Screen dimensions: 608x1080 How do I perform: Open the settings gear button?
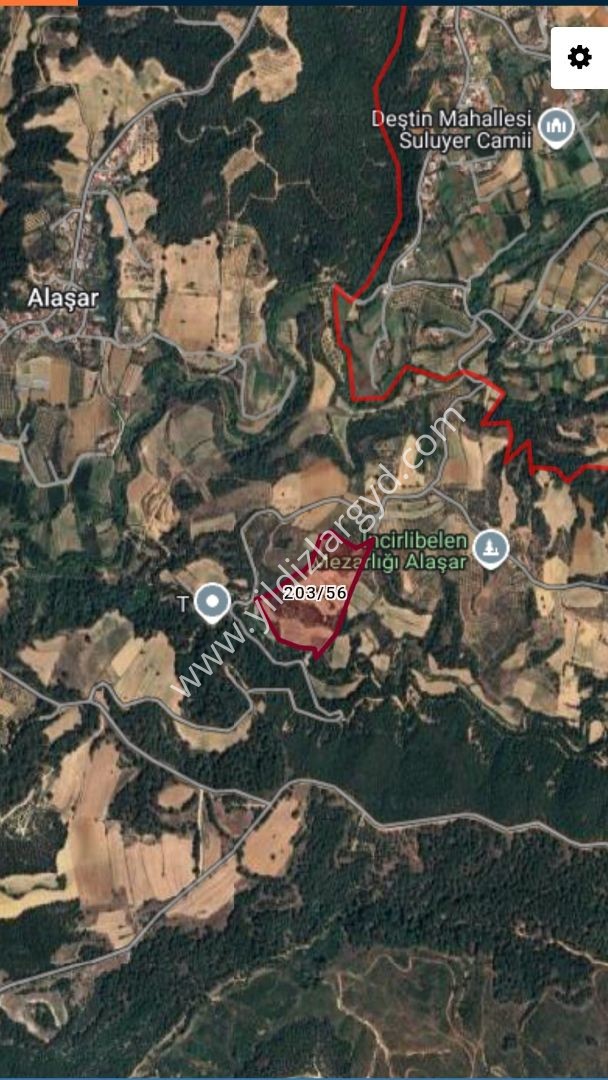(x=579, y=57)
